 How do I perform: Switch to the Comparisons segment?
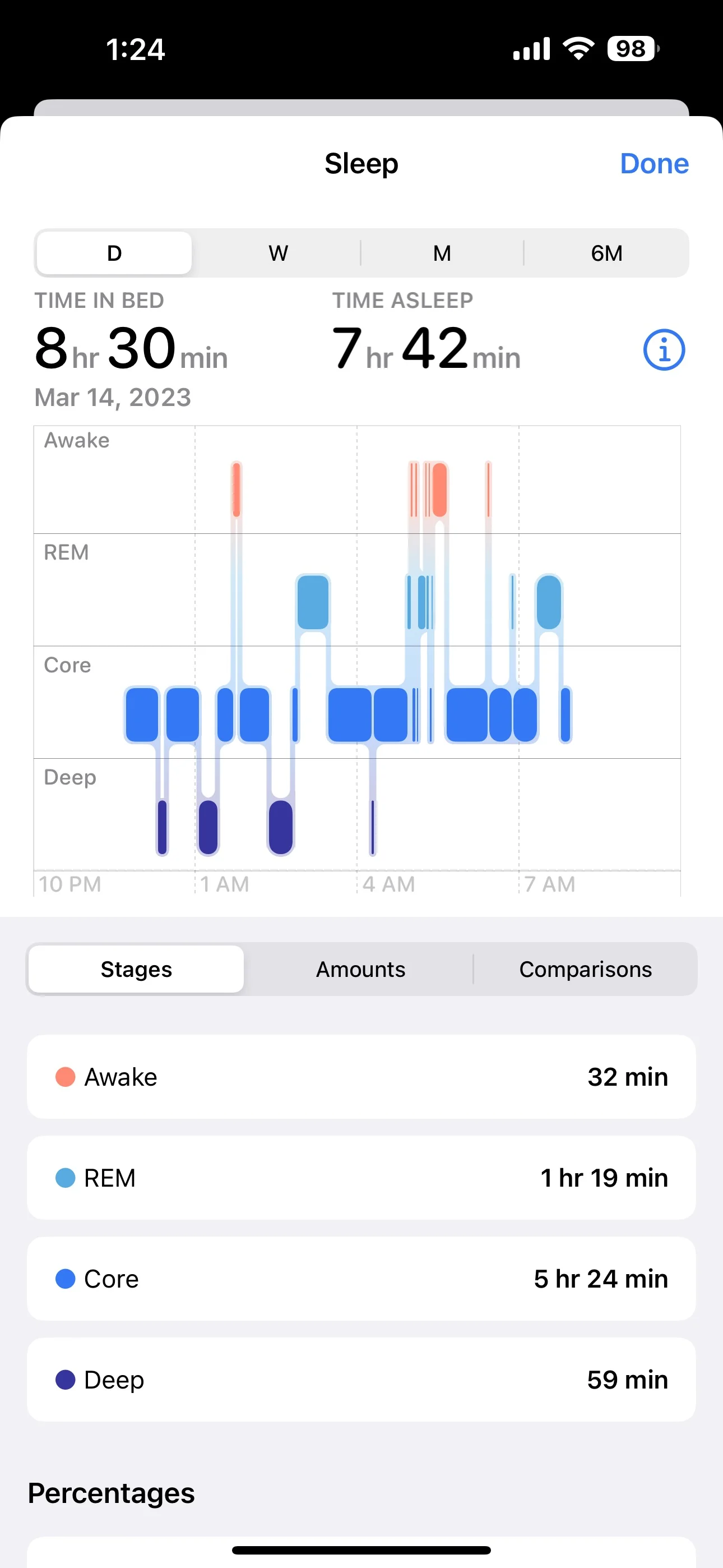586,969
